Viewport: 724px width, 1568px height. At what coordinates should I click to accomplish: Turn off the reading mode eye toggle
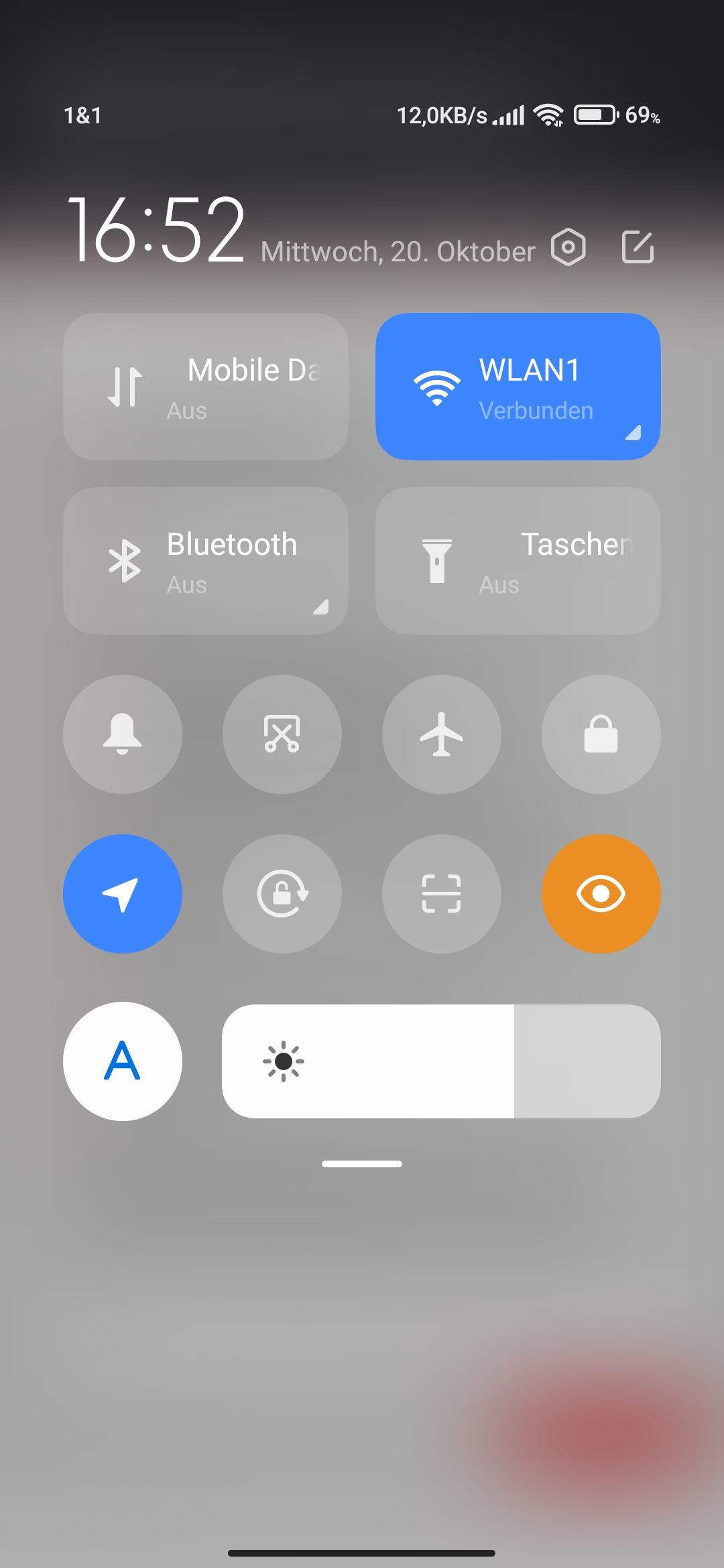click(601, 894)
